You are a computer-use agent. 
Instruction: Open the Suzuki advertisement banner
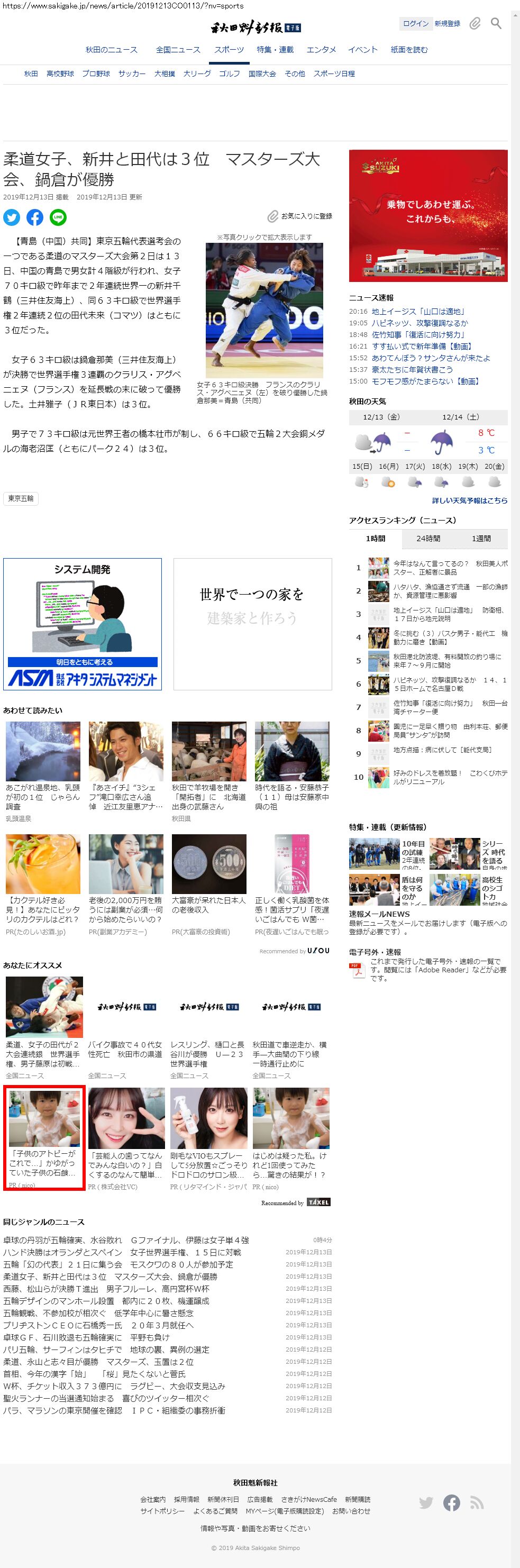click(428, 215)
